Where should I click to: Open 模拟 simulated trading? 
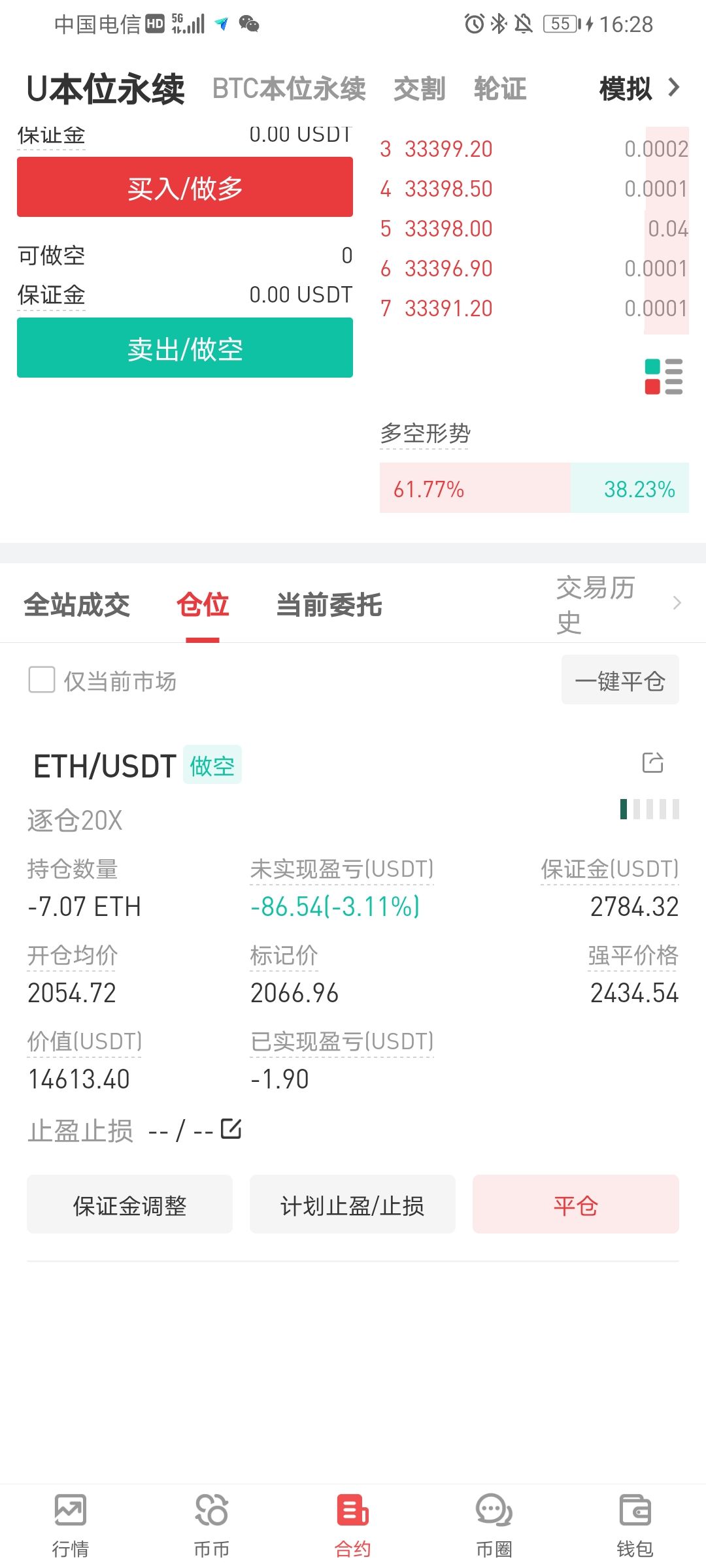click(x=639, y=88)
